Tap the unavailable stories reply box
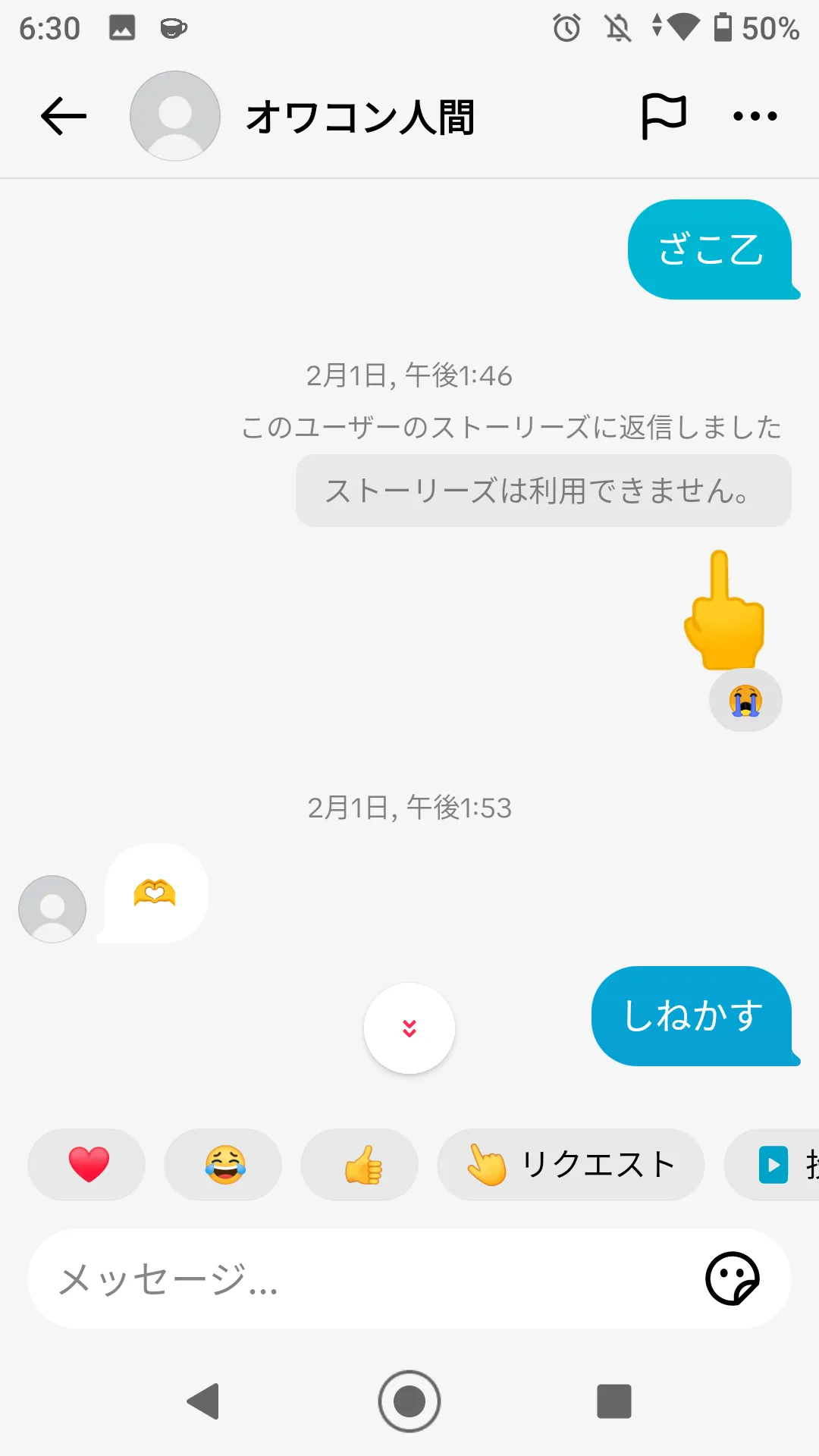This screenshot has width=819, height=1456. [x=543, y=491]
